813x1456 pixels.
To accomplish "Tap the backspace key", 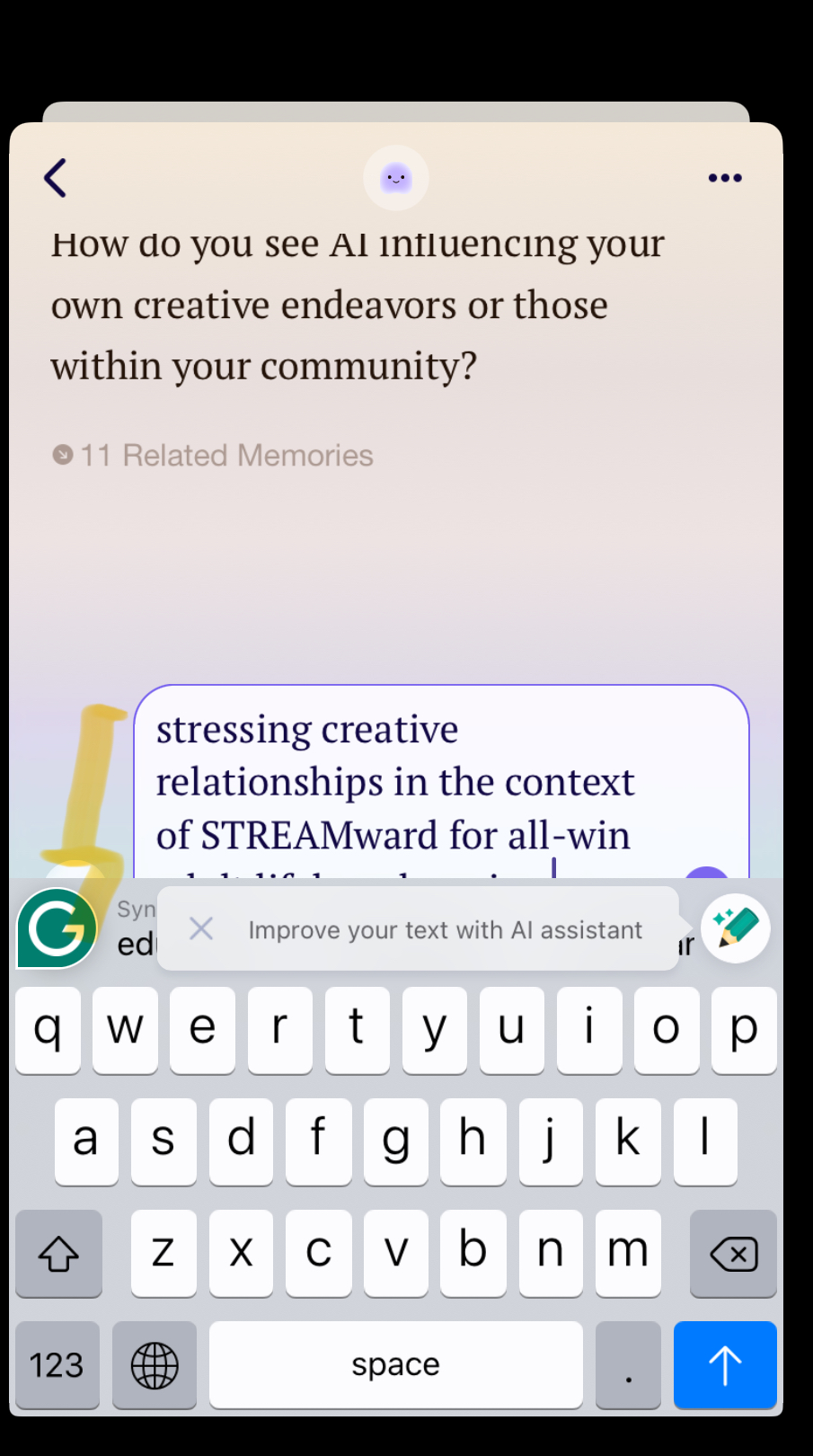I will [x=733, y=1253].
